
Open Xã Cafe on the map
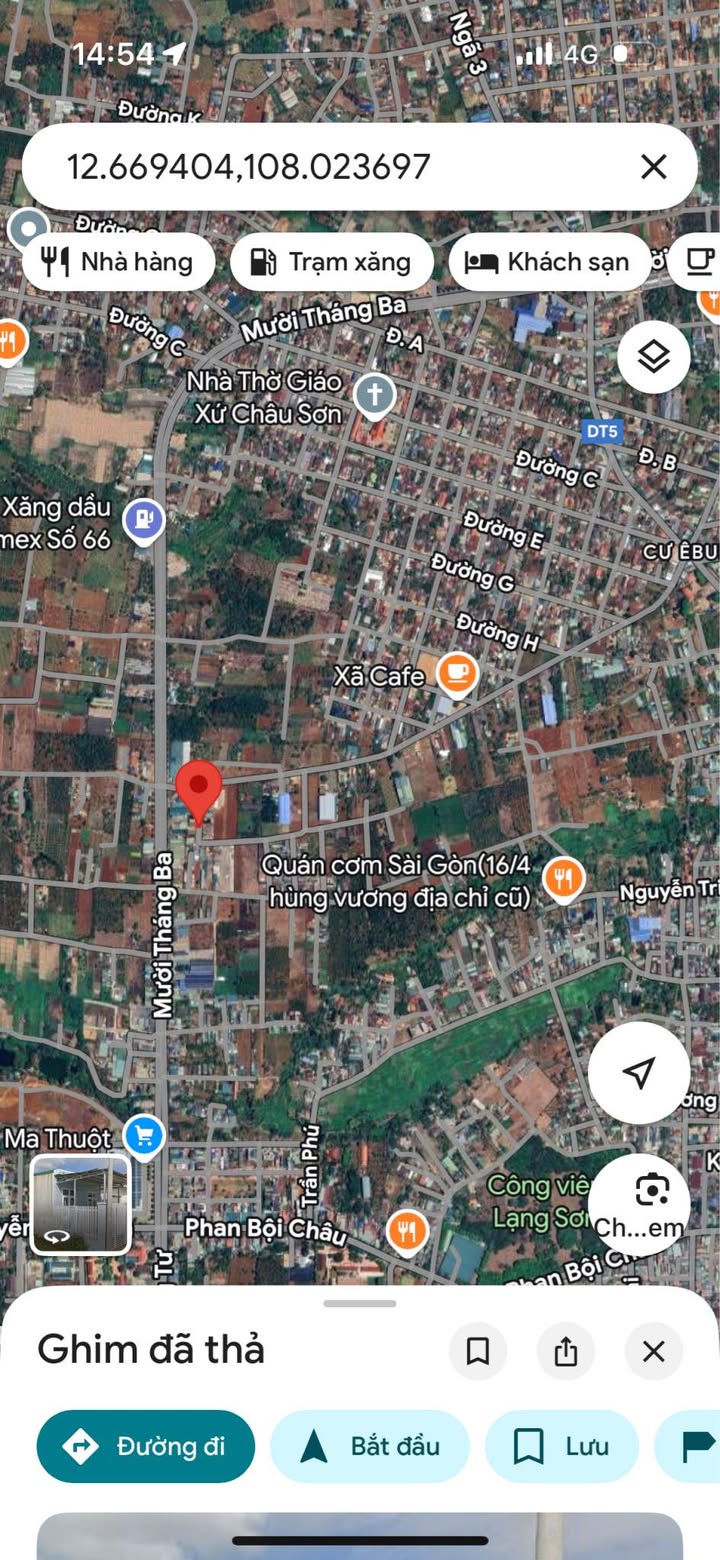458,673
